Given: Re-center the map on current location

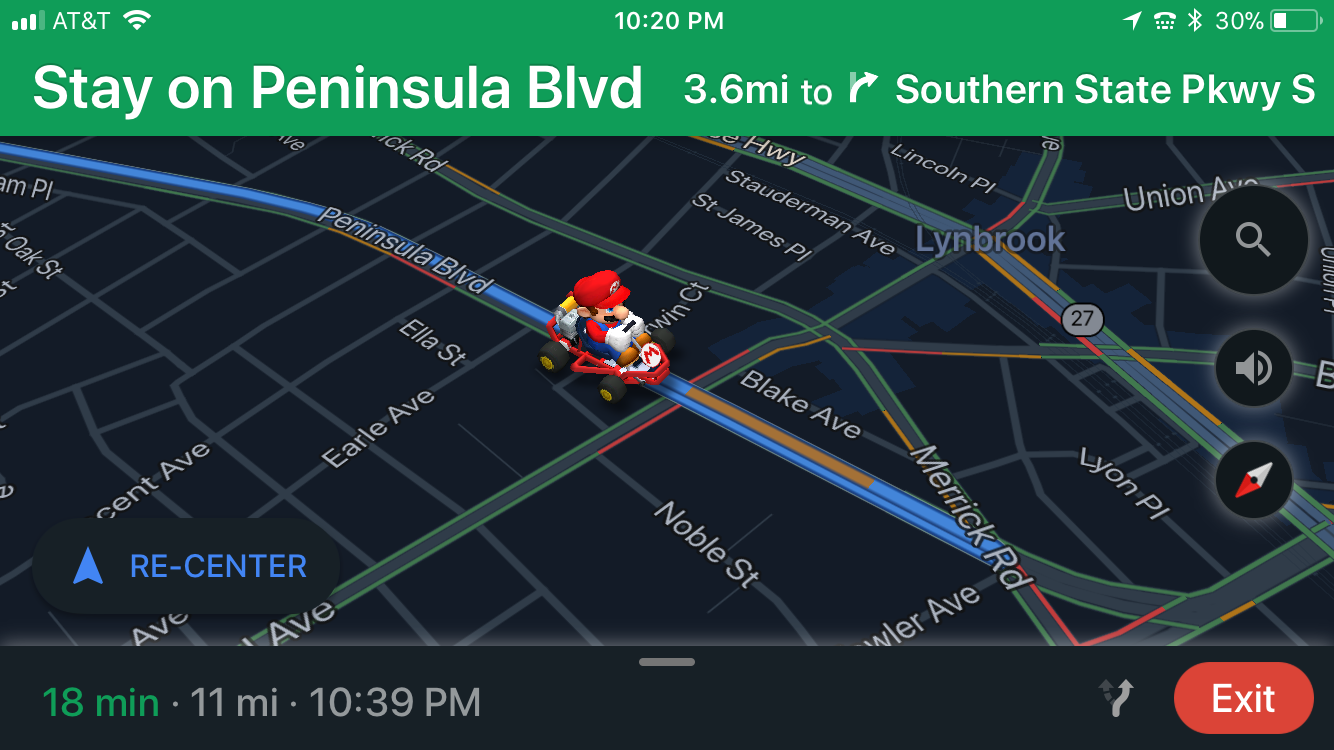Looking at the screenshot, I should pyautogui.click(x=188, y=566).
